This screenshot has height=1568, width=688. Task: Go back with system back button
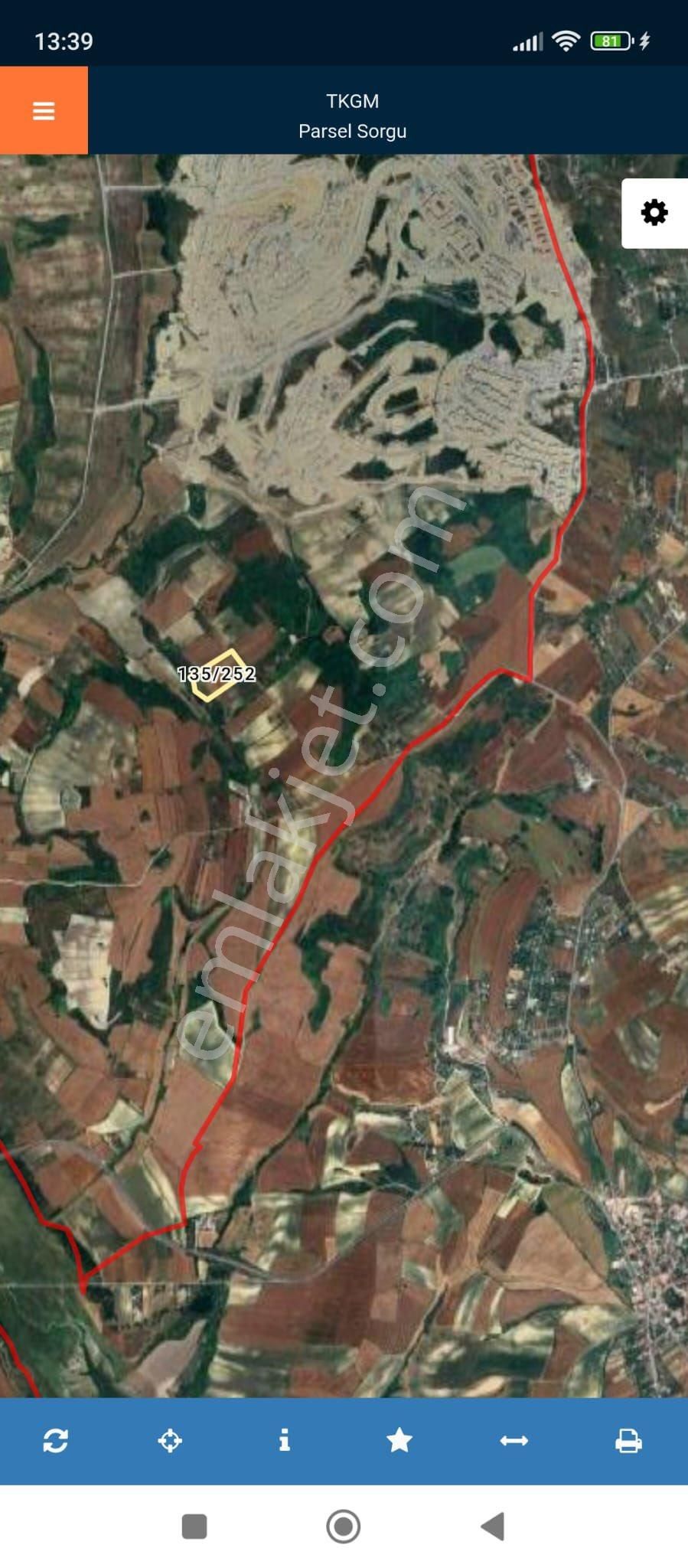click(493, 1526)
